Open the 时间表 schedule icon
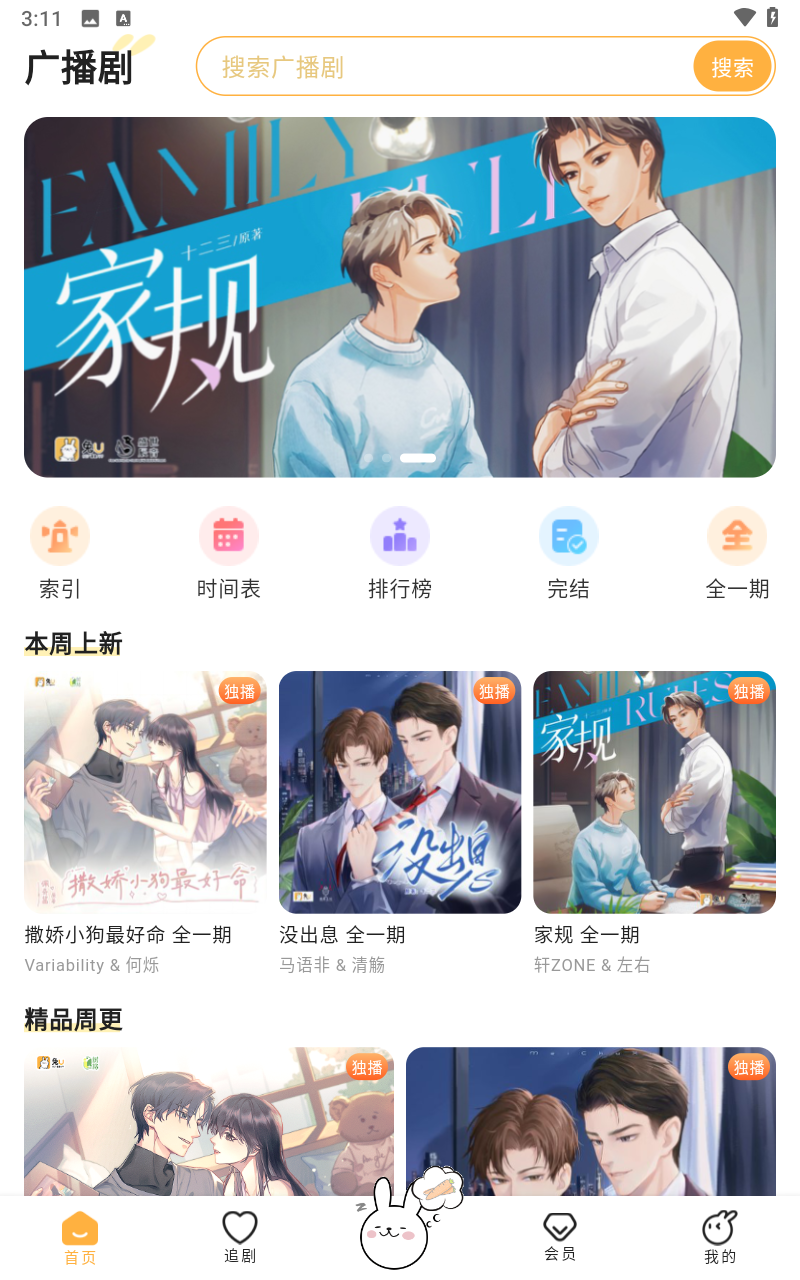The width and height of the screenshot is (800, 1280). point(229,536)
